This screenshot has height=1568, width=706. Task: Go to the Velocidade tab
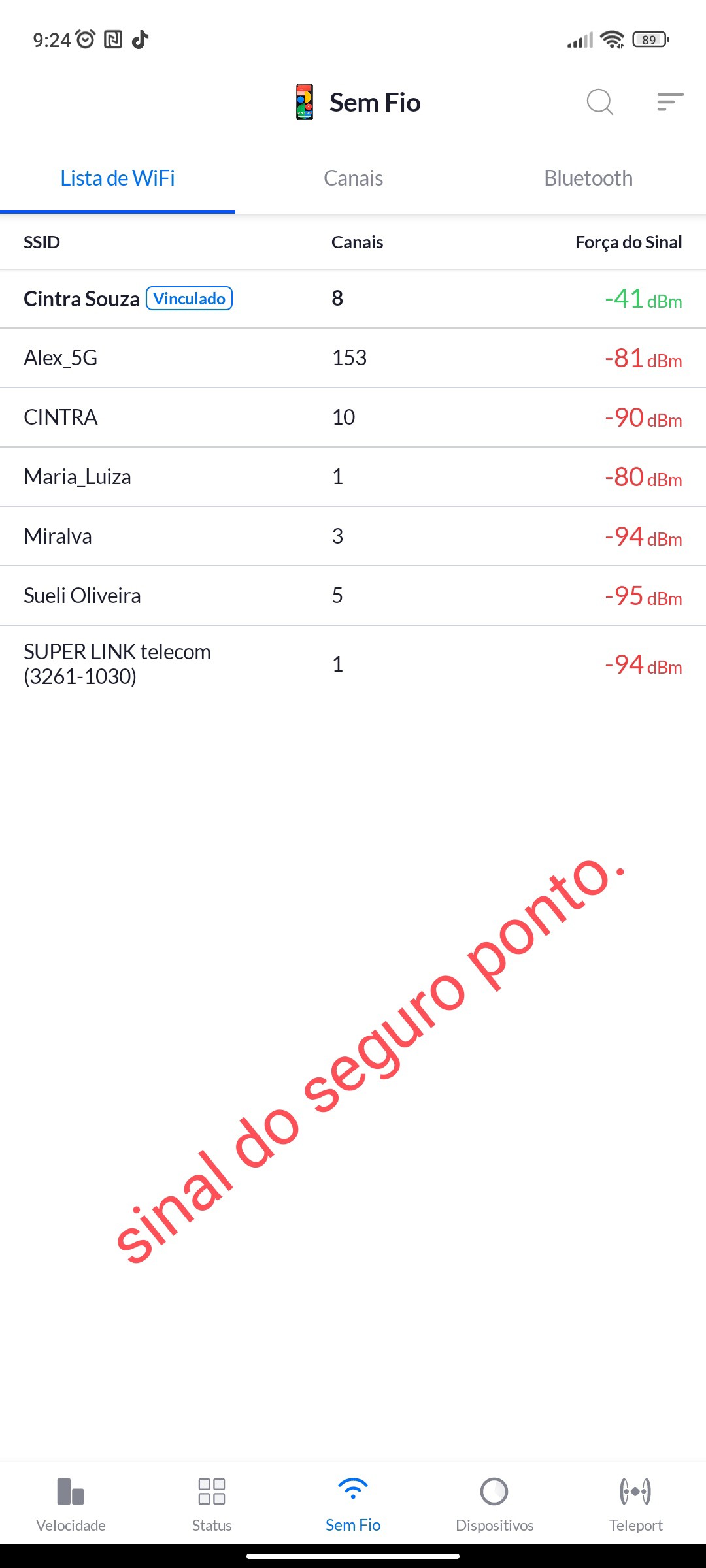click(71, 1504)
